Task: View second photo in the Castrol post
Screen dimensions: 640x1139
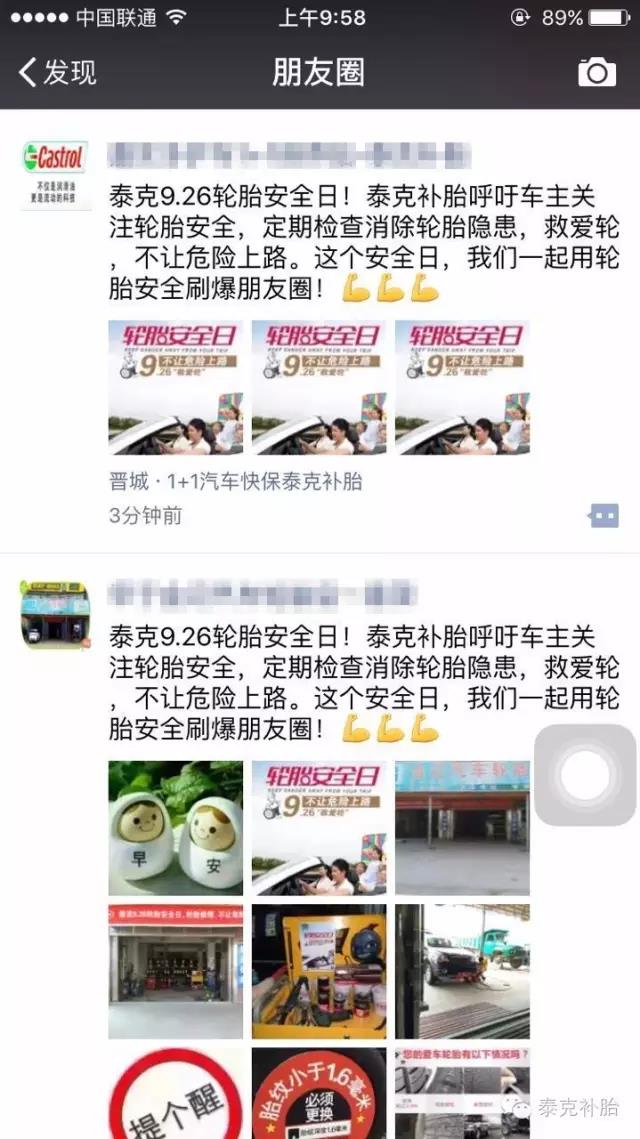Action: click(318, 388)
